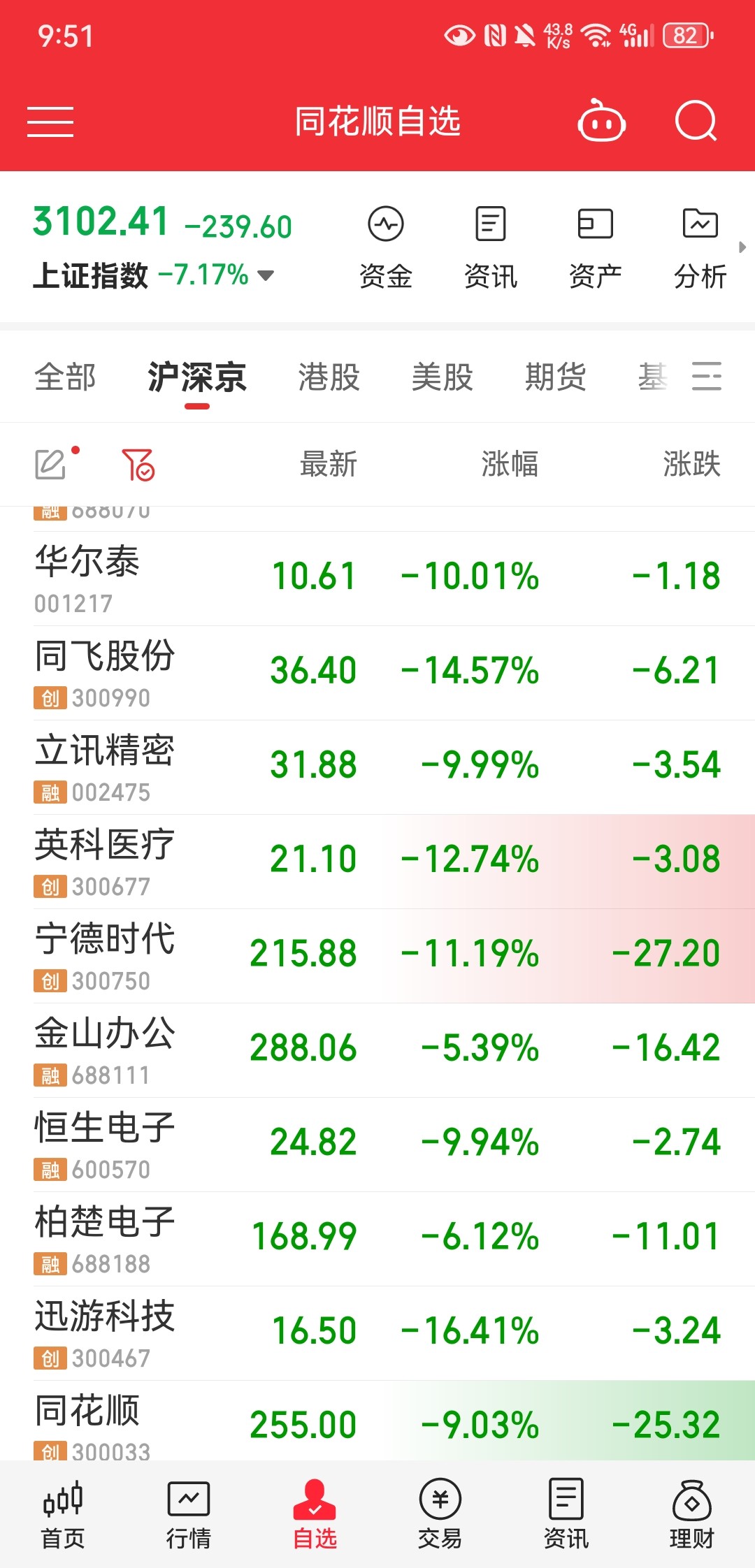The height and width of the screenshot is (1568, 755).
Task: Tap the search magnifier icon
Action: pos(696,121)
